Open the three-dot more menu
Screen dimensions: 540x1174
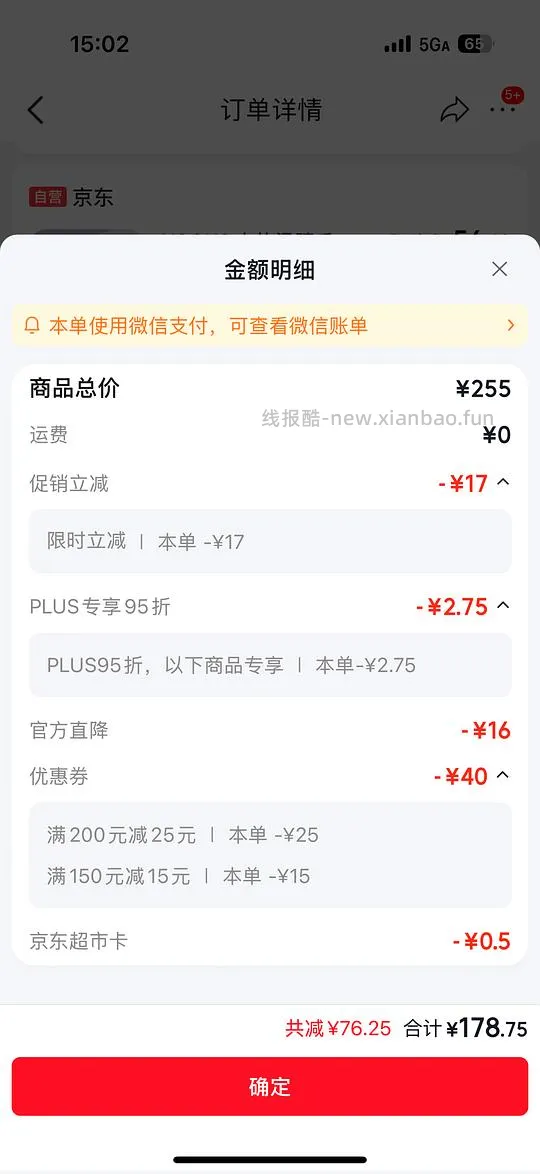[x=503, y=109]
